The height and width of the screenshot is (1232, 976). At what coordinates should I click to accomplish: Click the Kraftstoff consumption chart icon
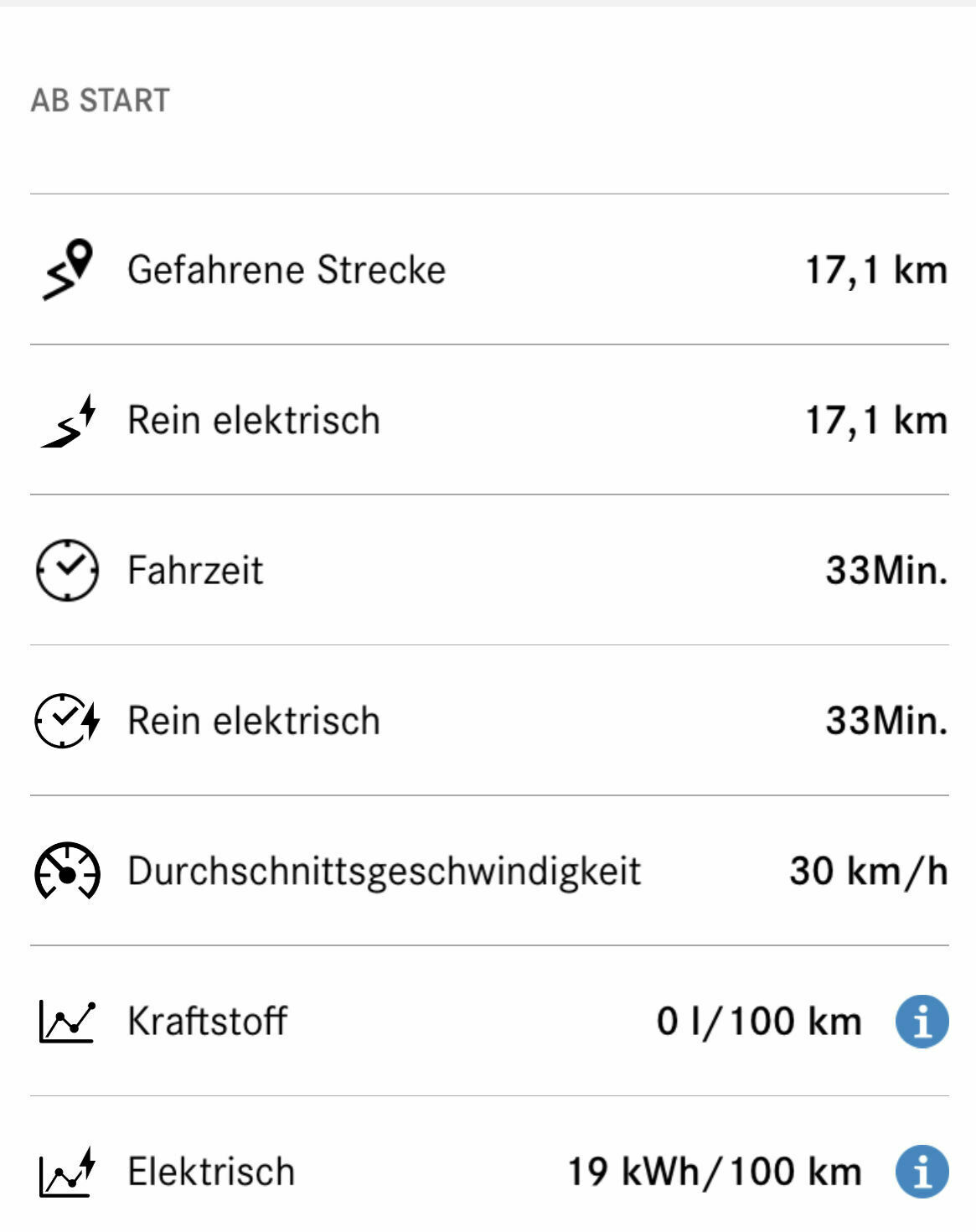tap(67, 1021)
